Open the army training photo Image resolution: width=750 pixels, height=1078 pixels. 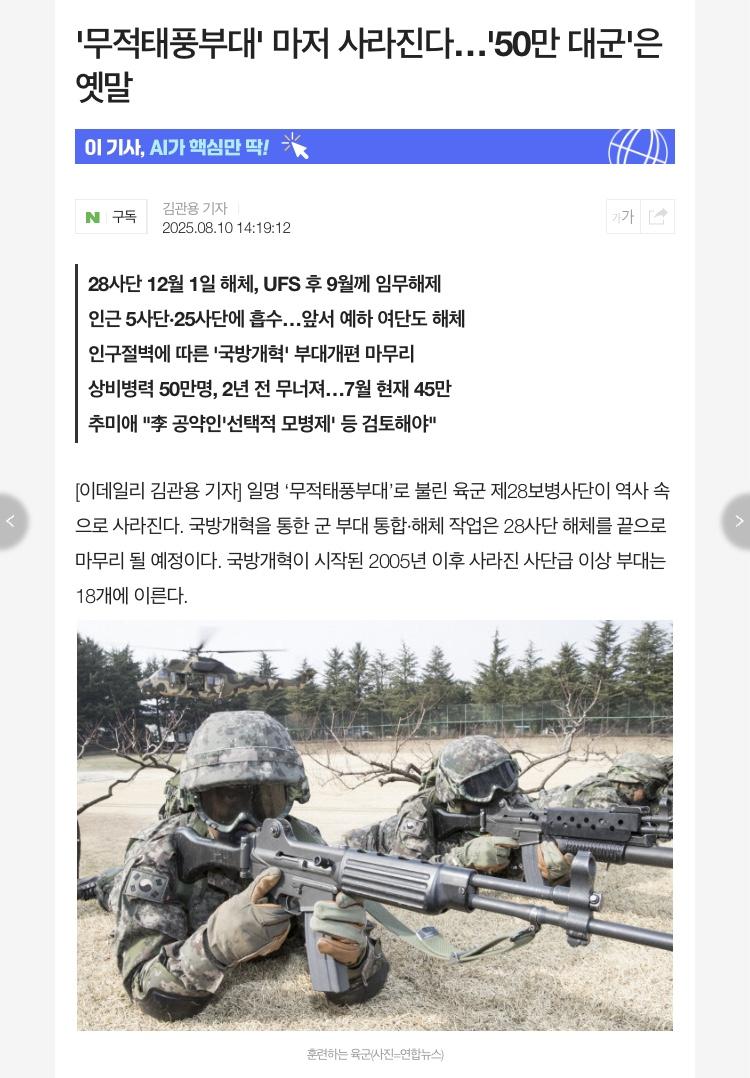pos(374,825)
